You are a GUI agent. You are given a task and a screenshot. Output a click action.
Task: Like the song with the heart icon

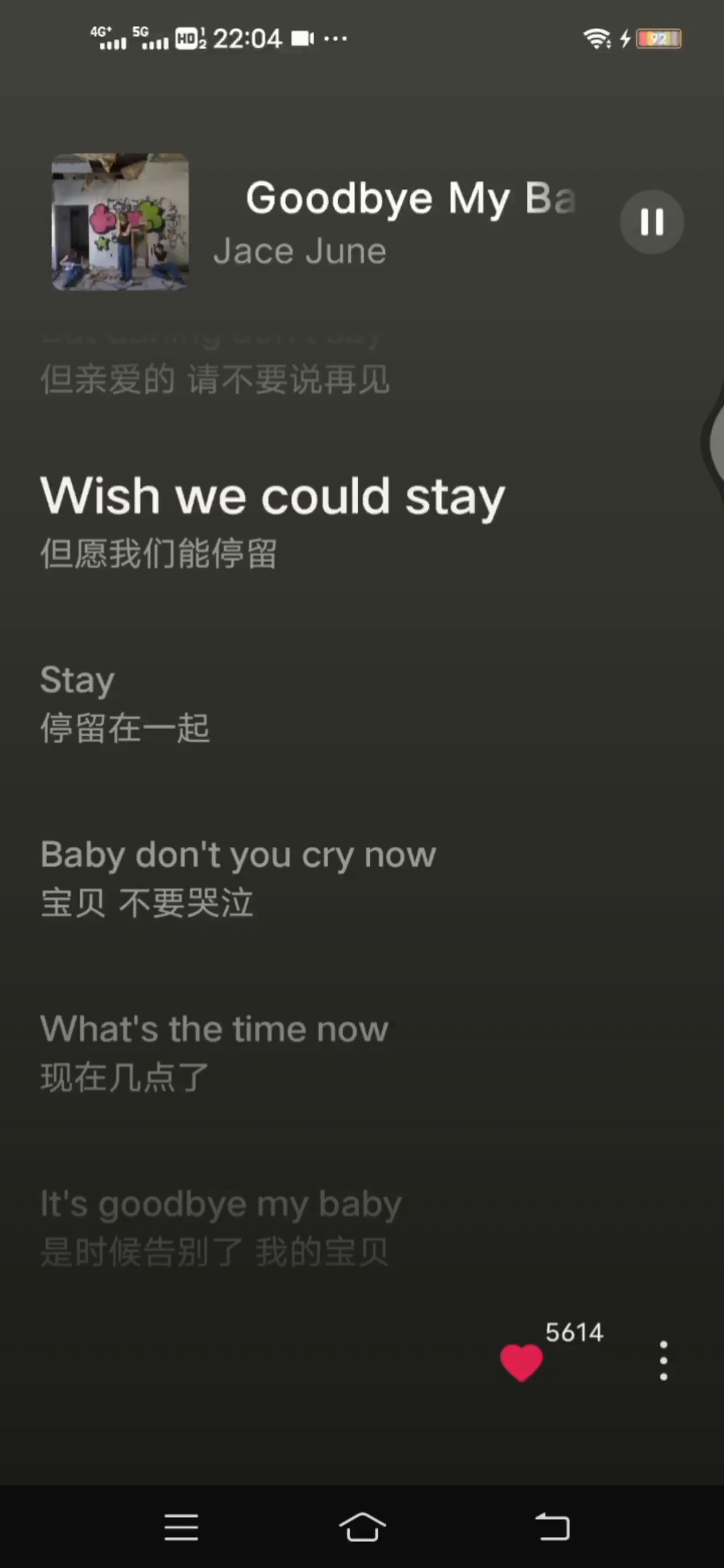522,1362
